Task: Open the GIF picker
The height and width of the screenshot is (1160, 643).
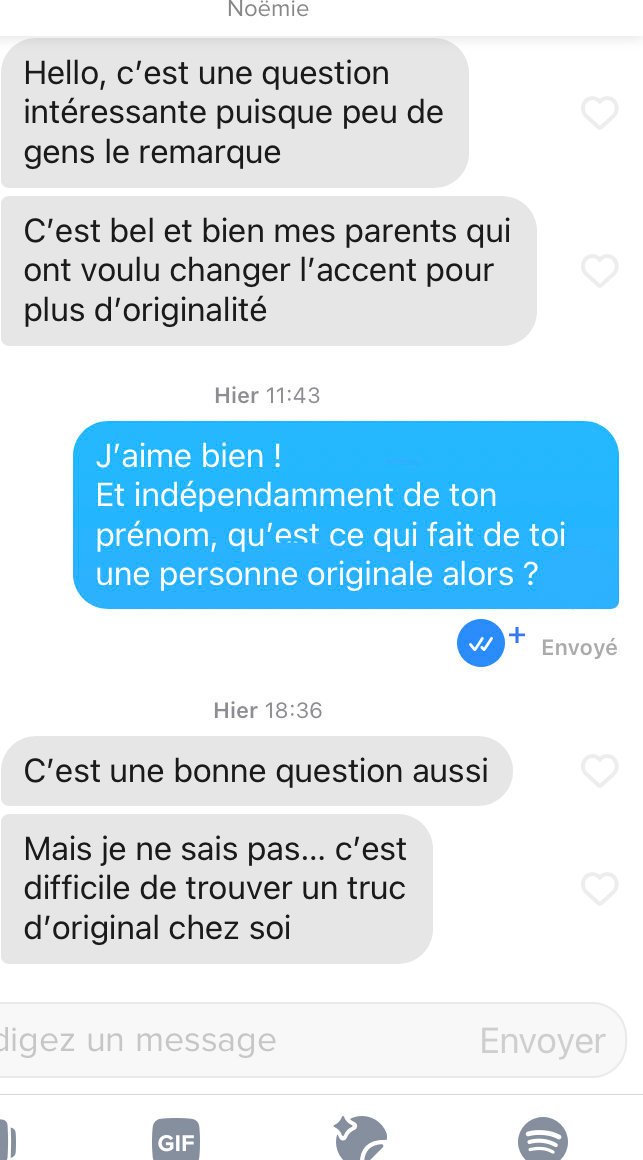Action: [x=175, y=1140]
